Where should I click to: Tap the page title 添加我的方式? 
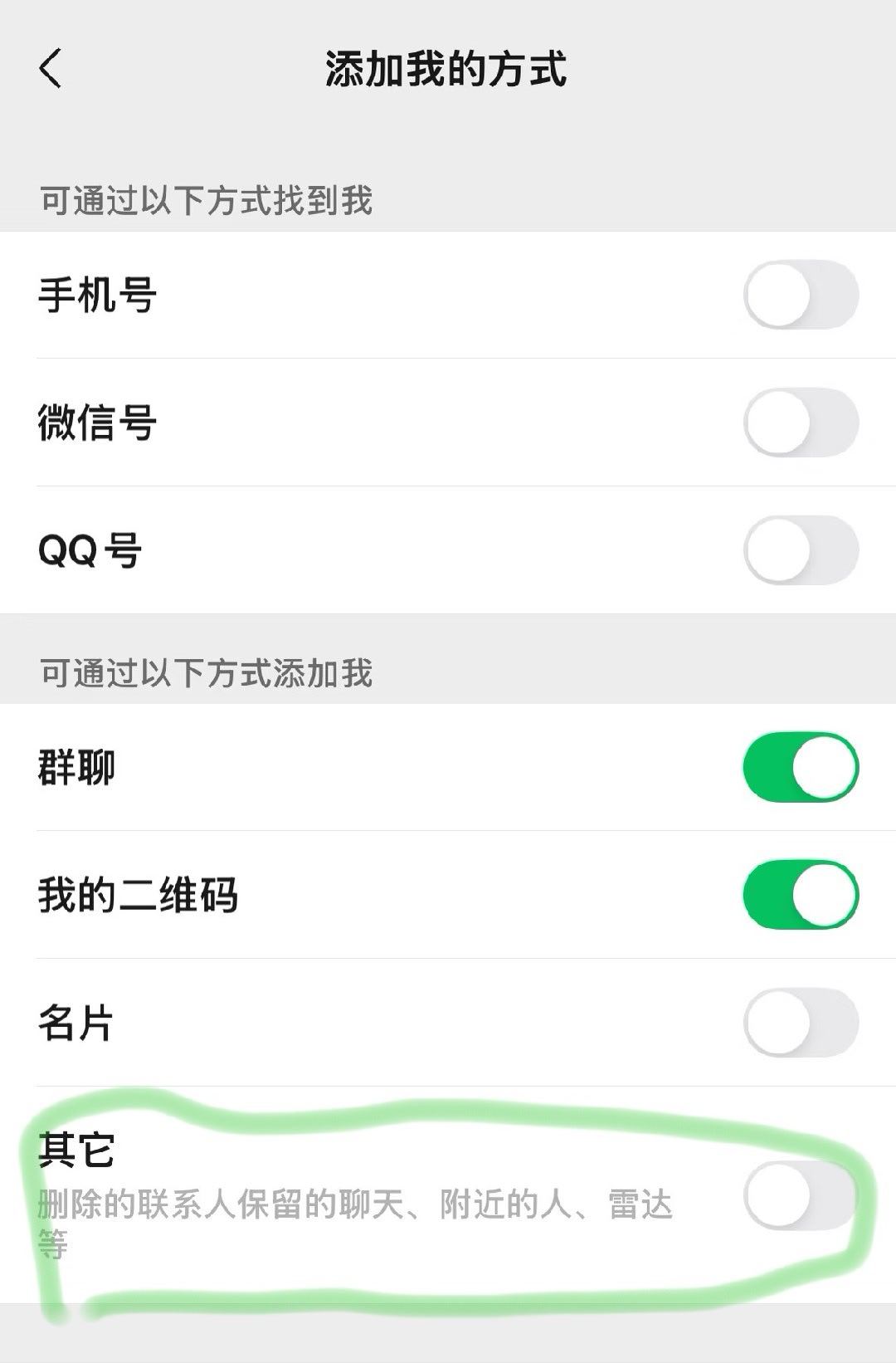[x=448, y=71]
